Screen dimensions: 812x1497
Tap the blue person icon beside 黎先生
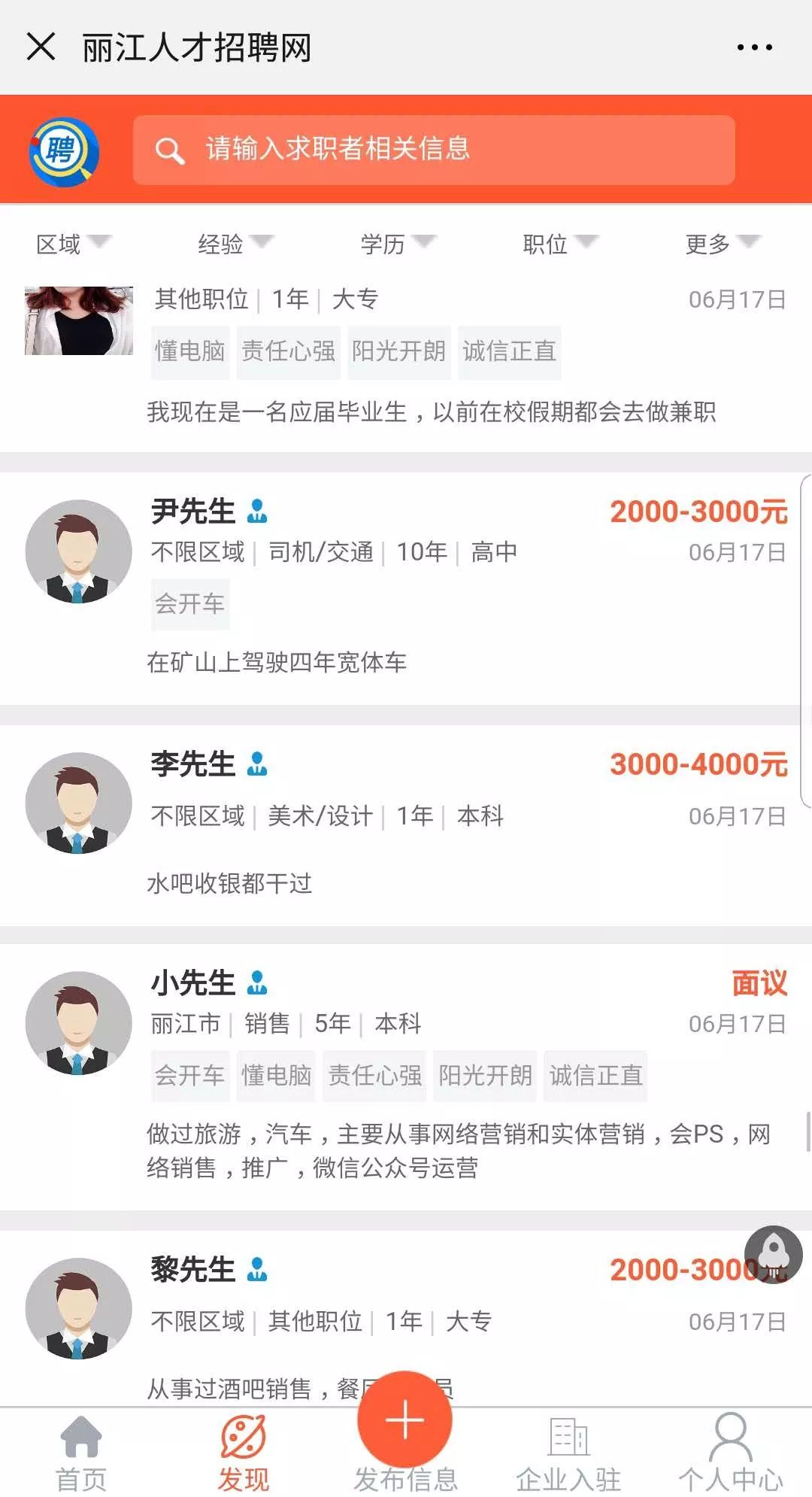pyautogui.click(x=258, y=1270)
